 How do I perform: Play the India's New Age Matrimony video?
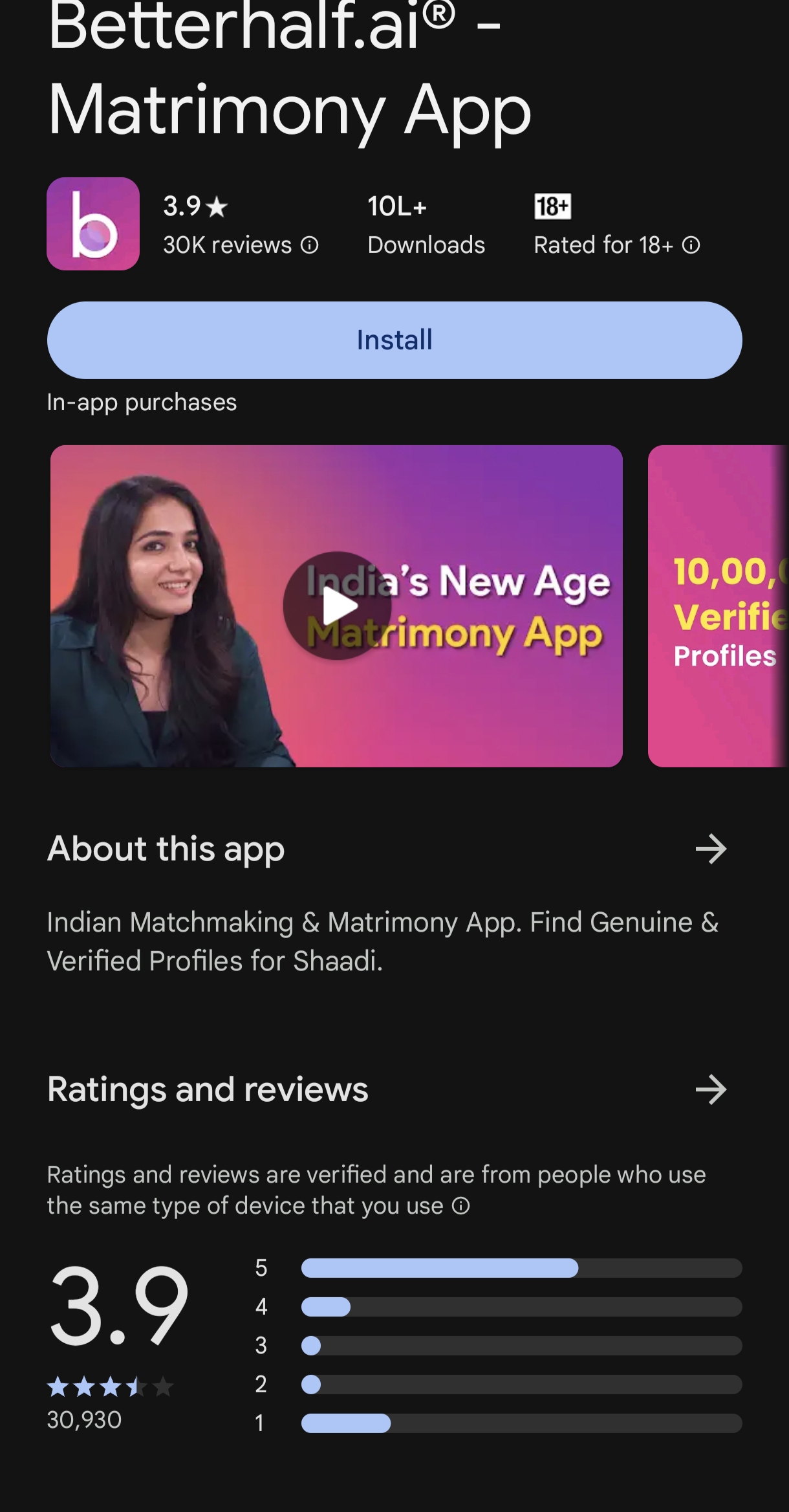pyautogui.click(x=337, y=606)
